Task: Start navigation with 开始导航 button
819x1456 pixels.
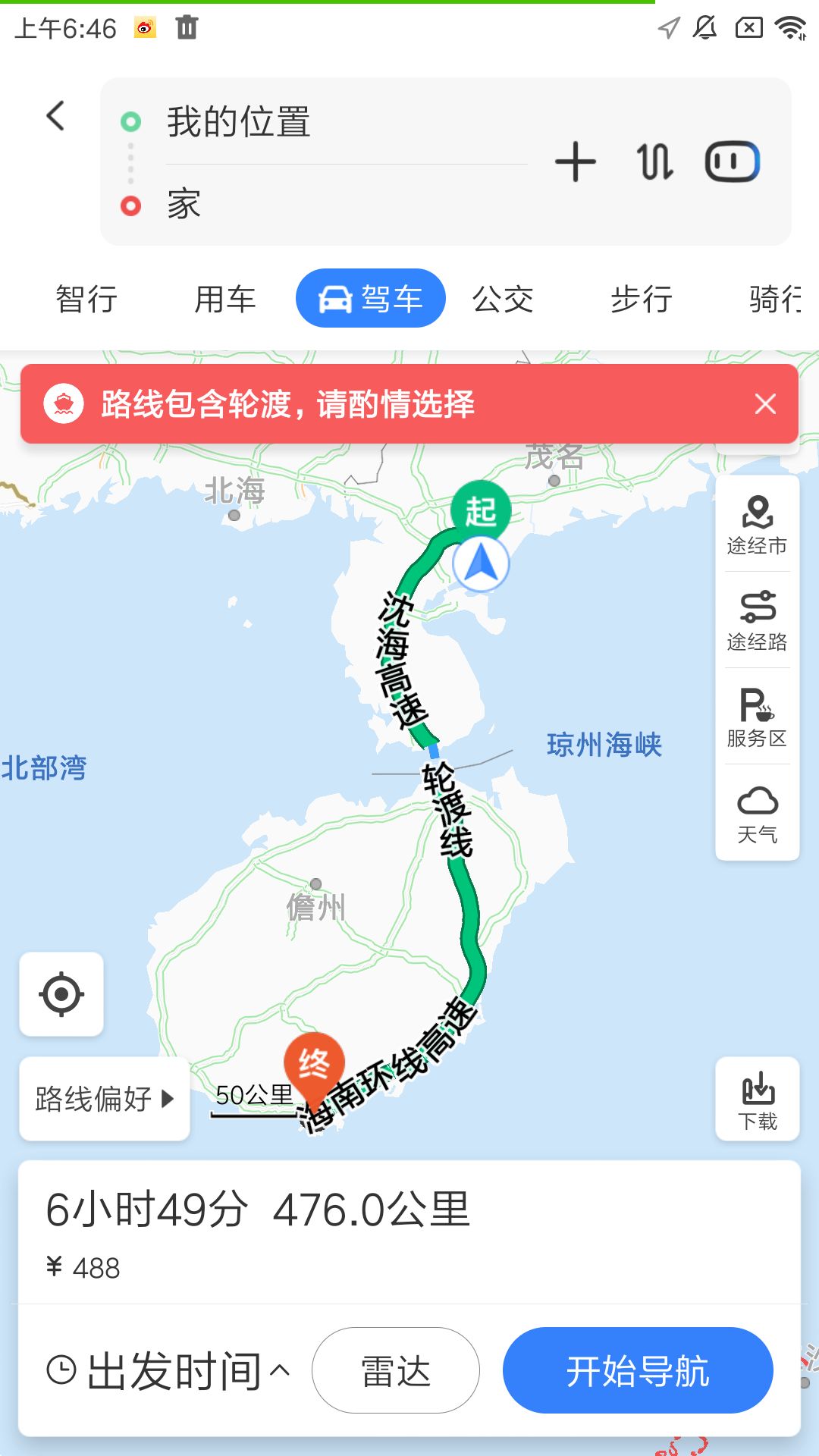Action: 638,1370
